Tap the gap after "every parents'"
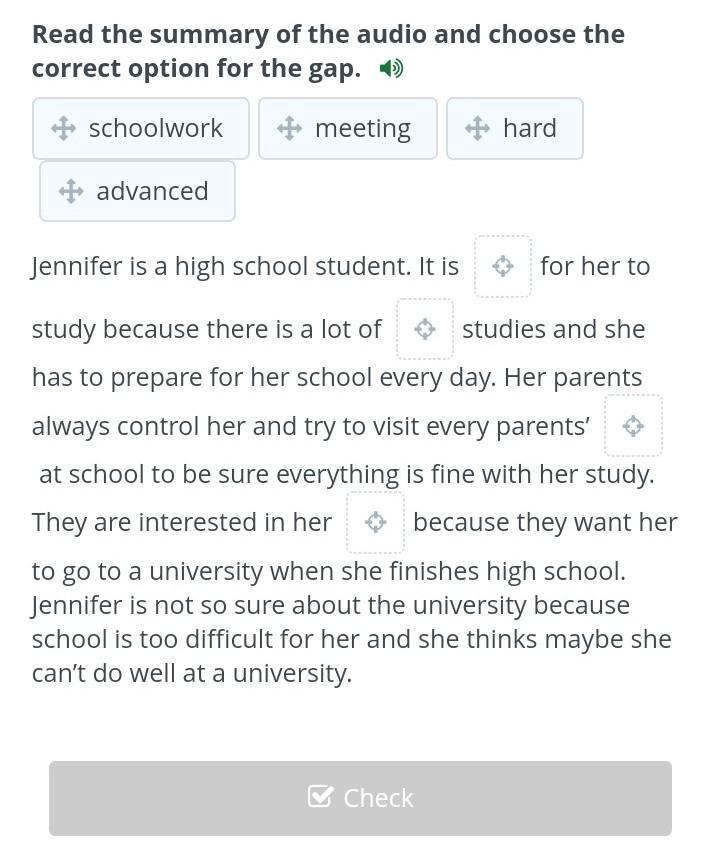This screenshot has height=843, width=704. coord(633,426)
